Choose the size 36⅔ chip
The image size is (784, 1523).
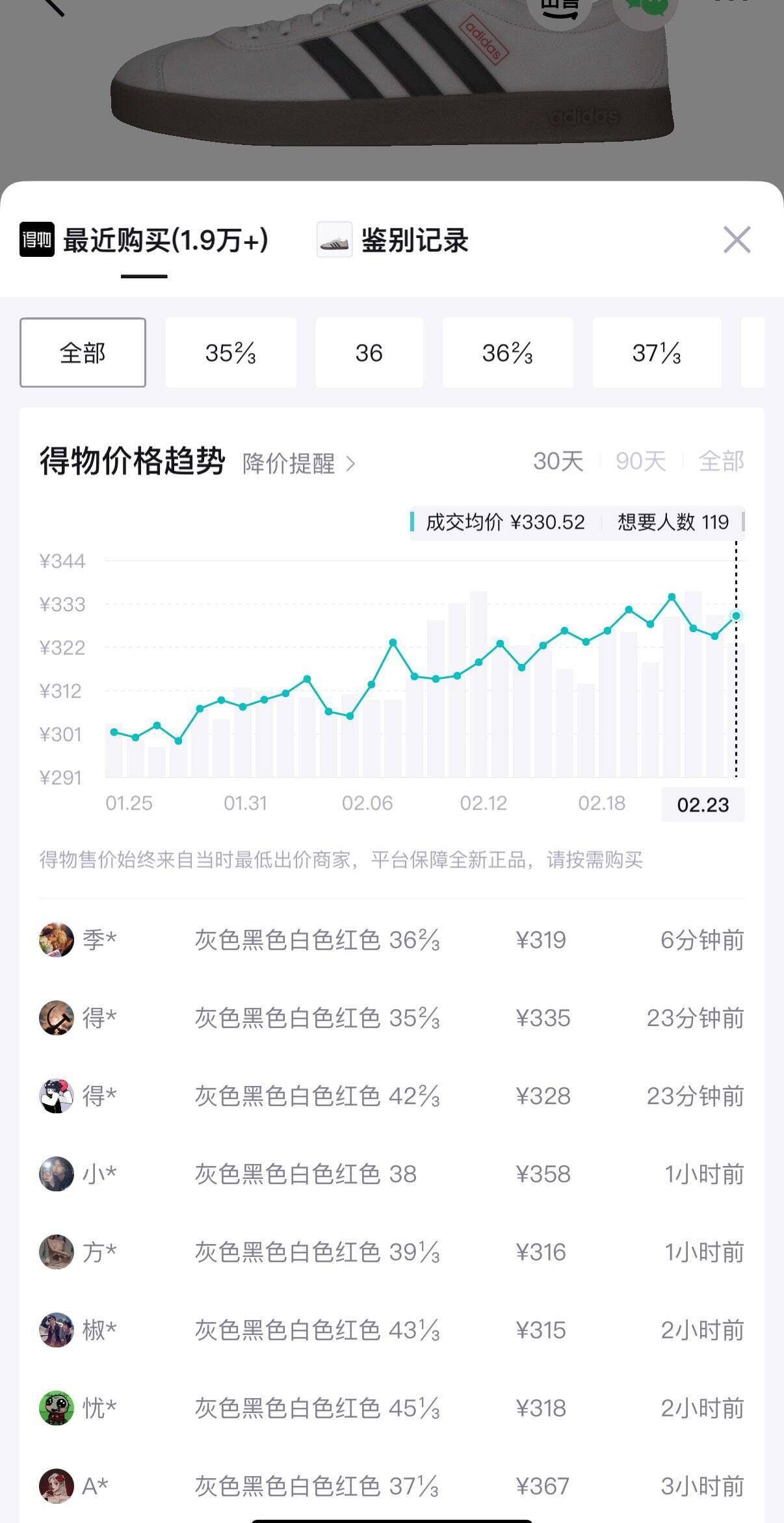pyautogui.click(x=507, y=353)
